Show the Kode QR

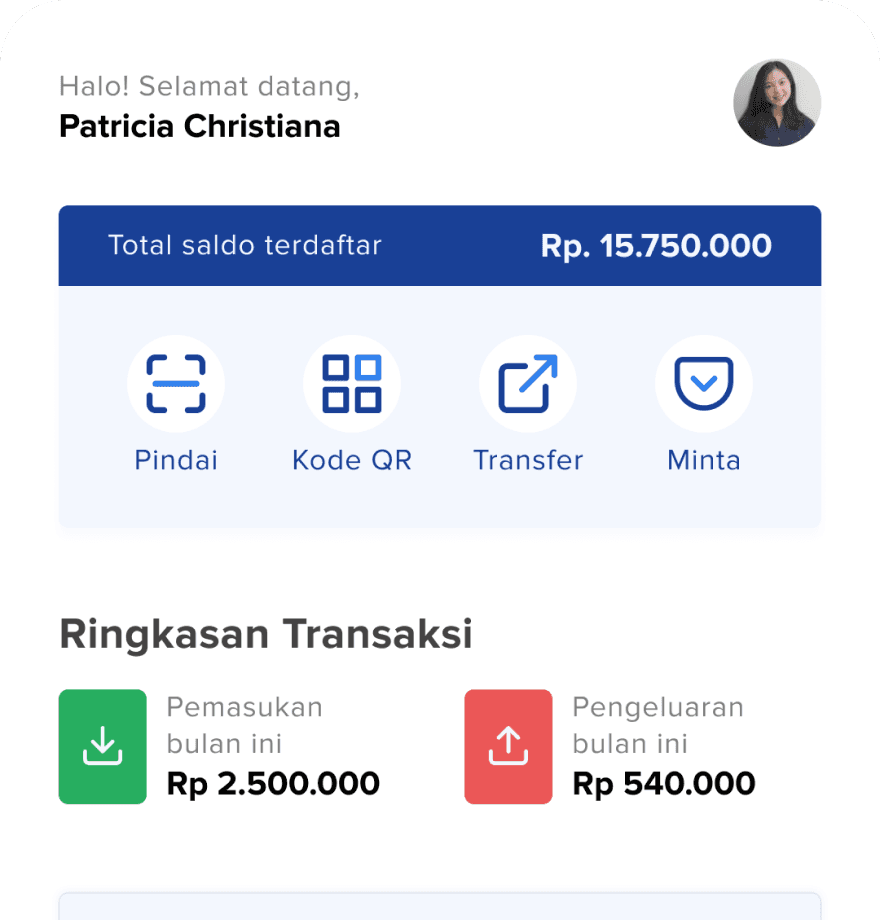coord(352,384)
